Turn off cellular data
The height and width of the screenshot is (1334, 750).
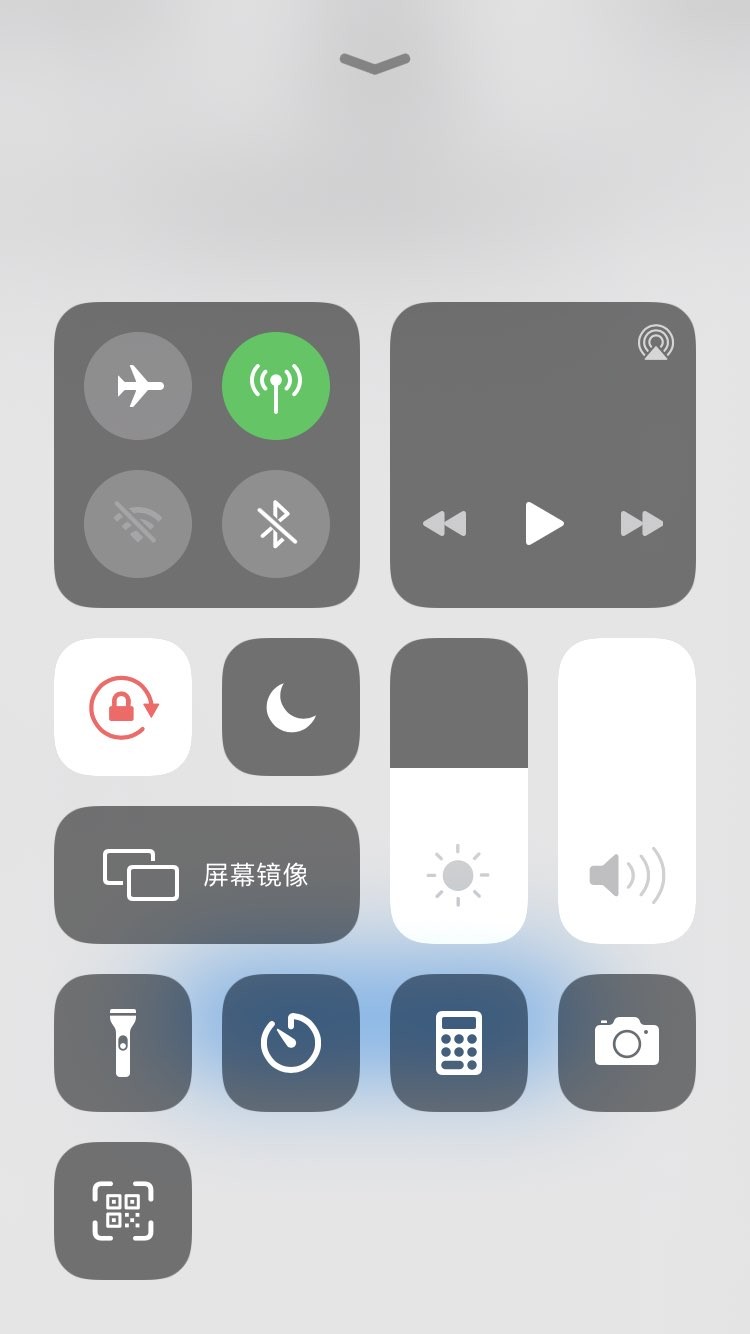point(276,386)
